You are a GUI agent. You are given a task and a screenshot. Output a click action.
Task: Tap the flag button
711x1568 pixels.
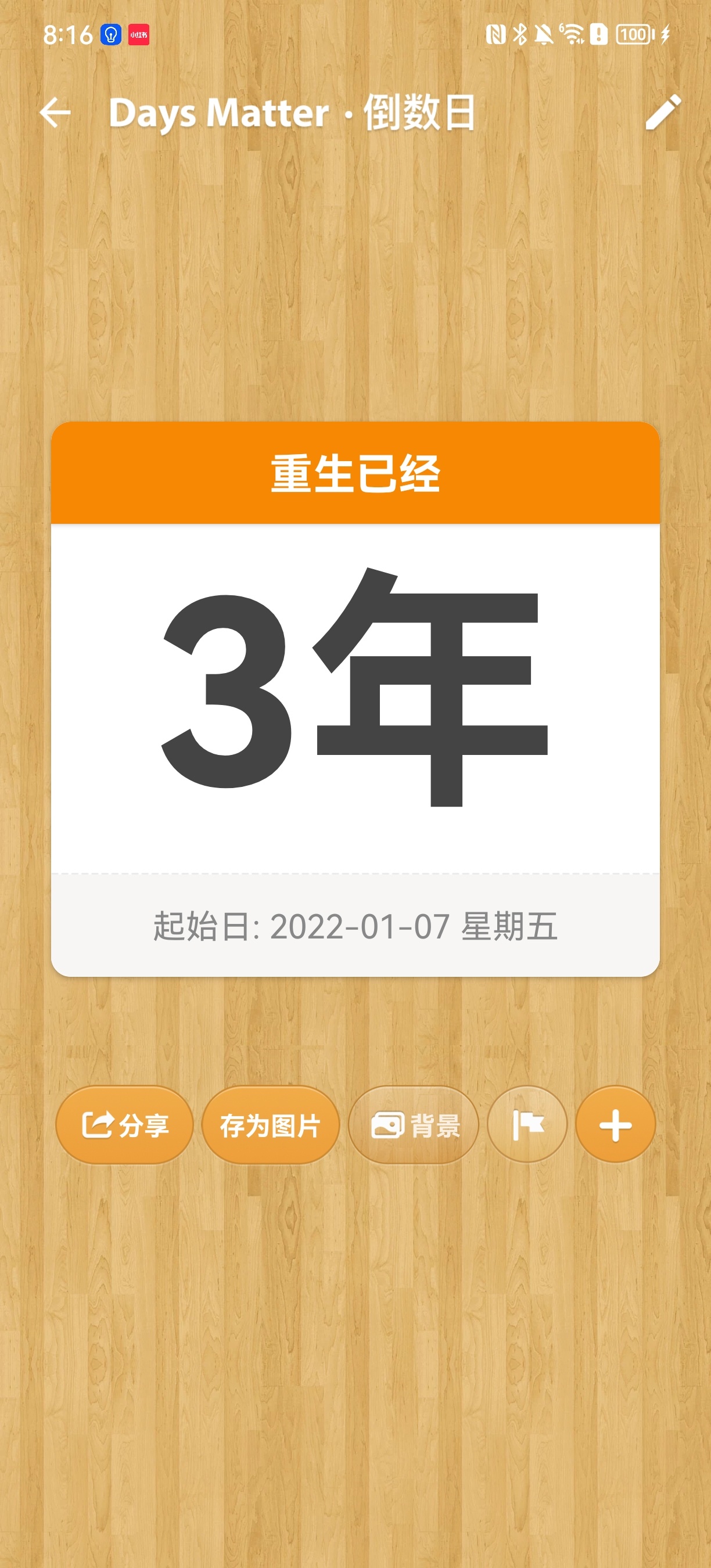point(527,1125)
